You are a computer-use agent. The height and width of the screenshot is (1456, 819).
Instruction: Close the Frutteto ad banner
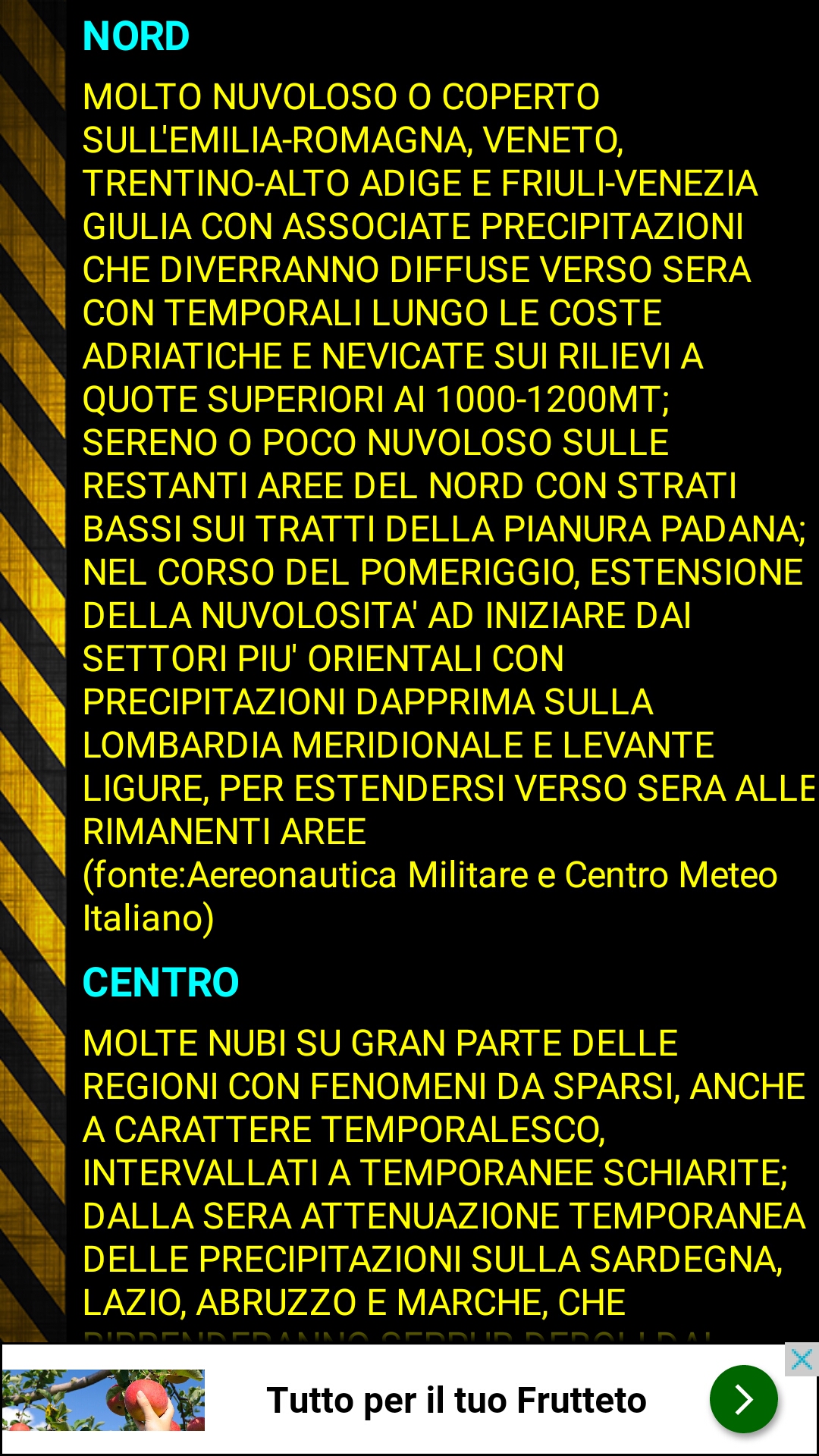tap(801, 1360)
